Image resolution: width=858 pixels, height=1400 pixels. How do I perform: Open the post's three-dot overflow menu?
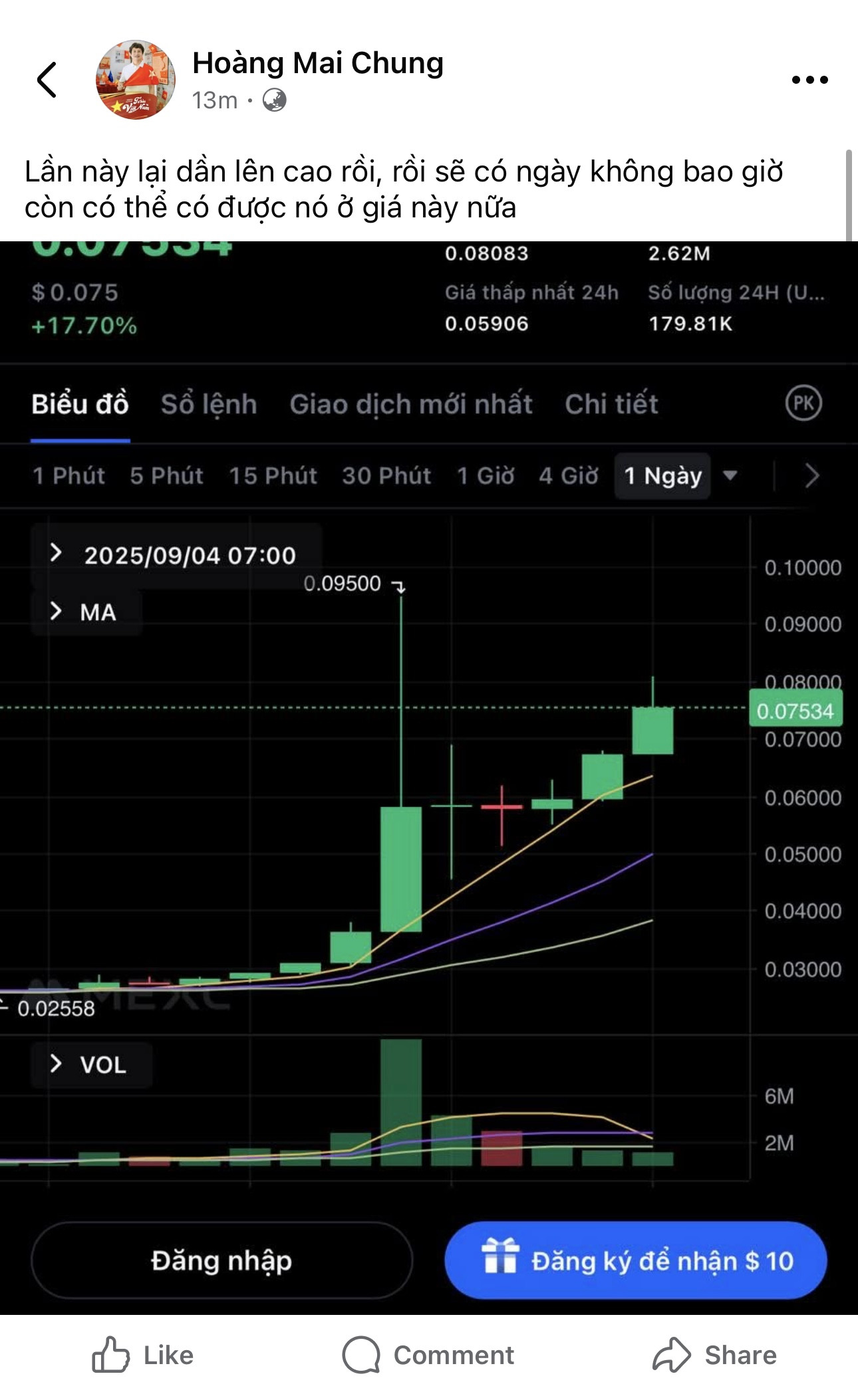click(x=810, y=80)
